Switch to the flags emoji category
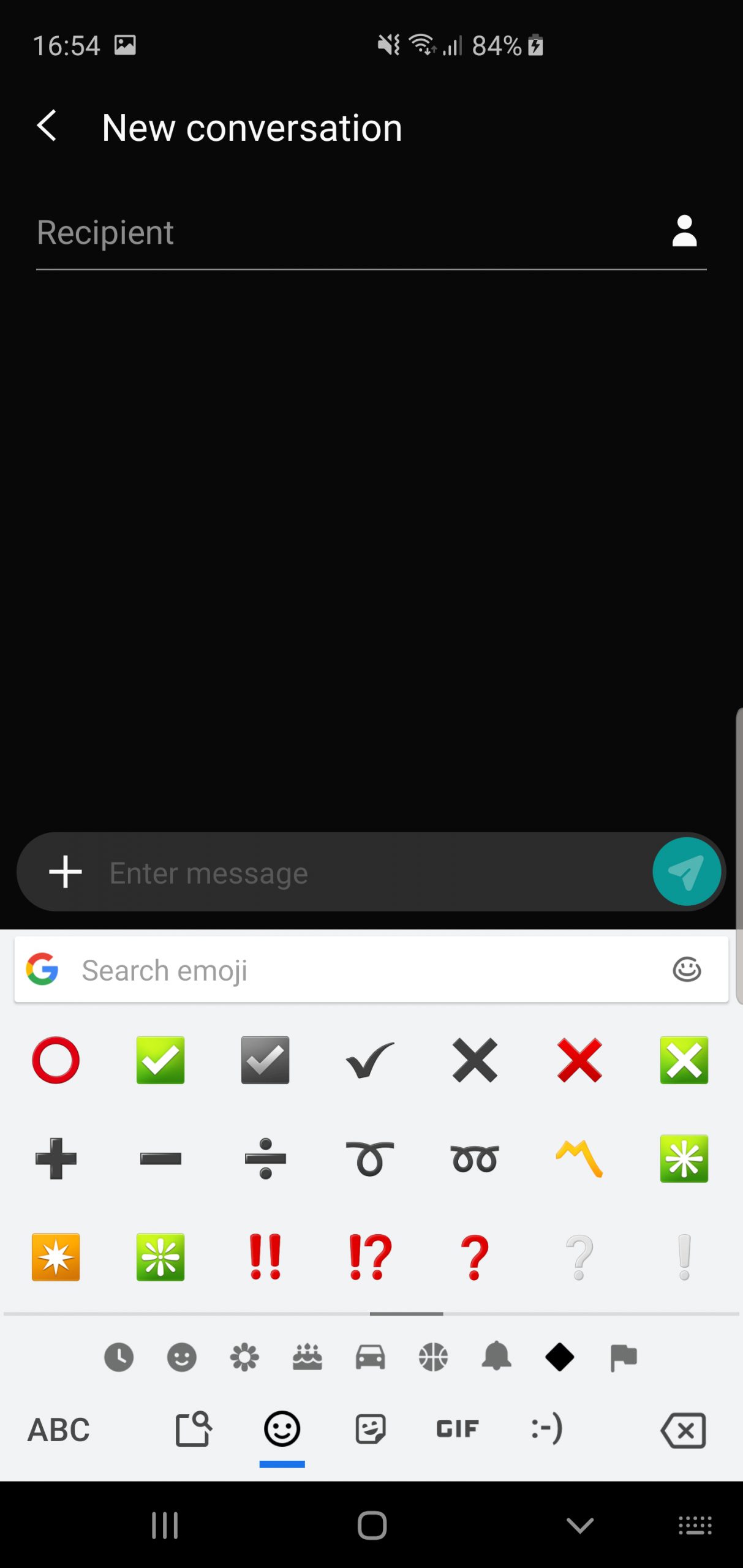The height and width of the screenshot is (1568, 743). click(623, 1357)
